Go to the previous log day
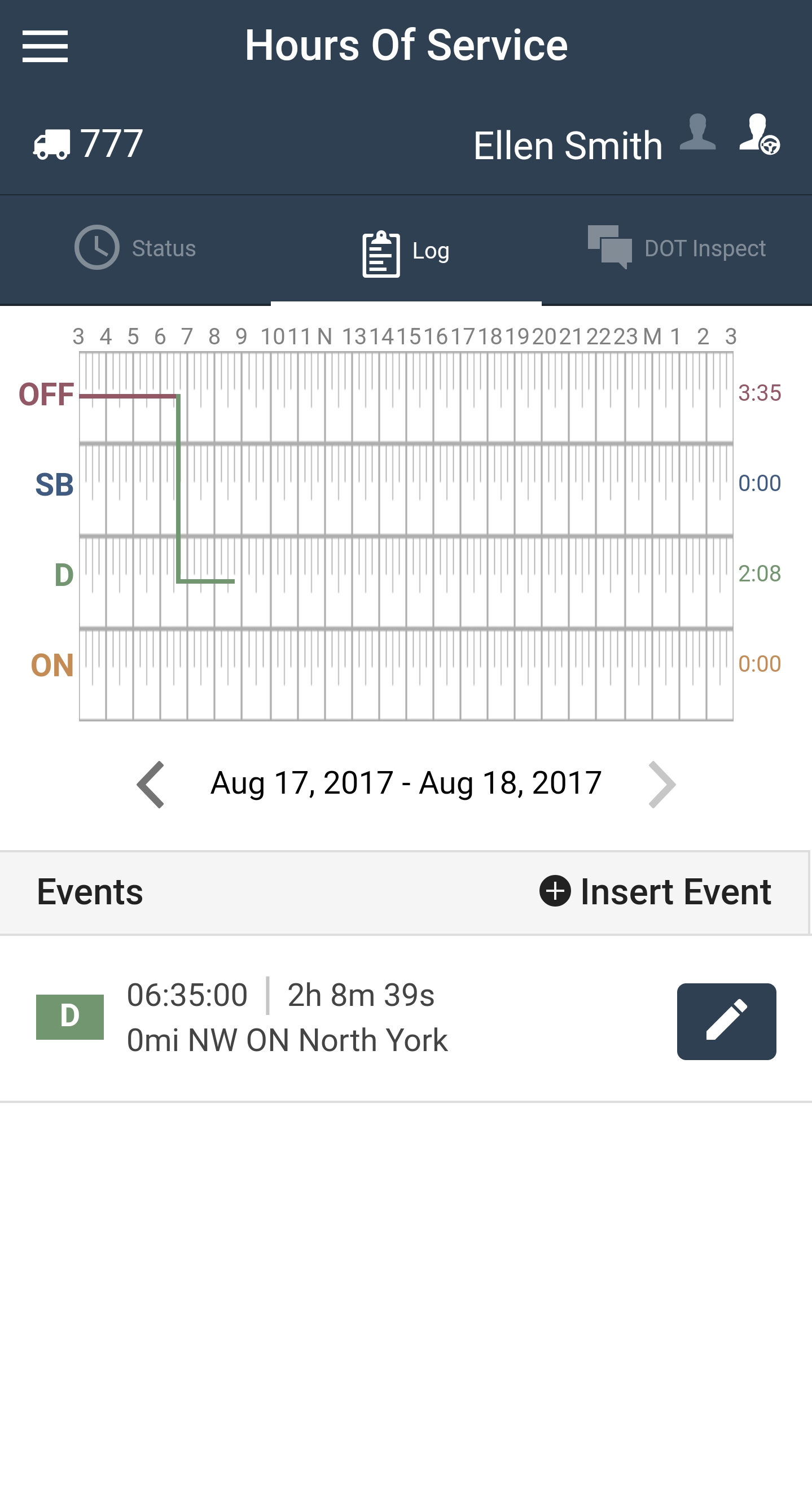 (x=151, y=784)
